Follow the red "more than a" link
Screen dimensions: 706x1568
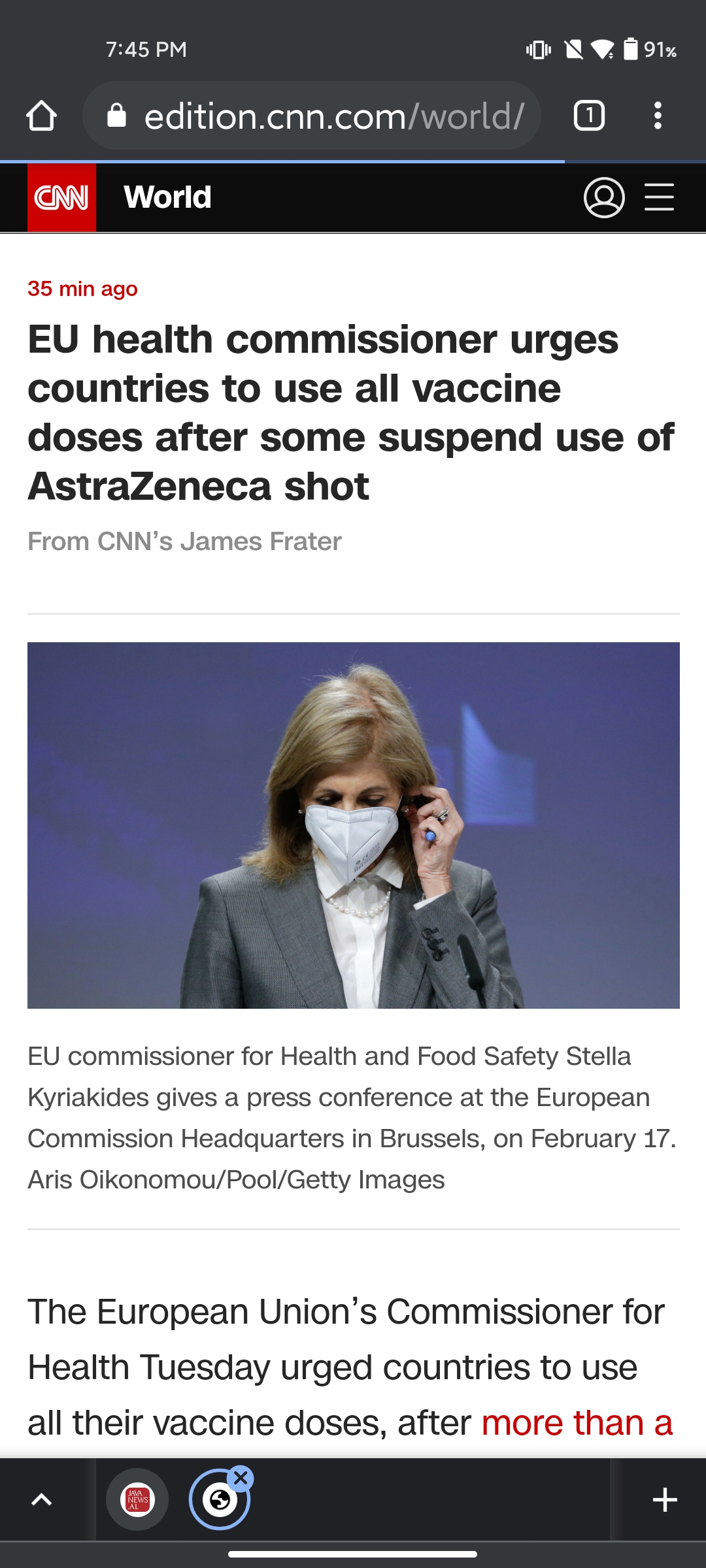coord(577,1423)
